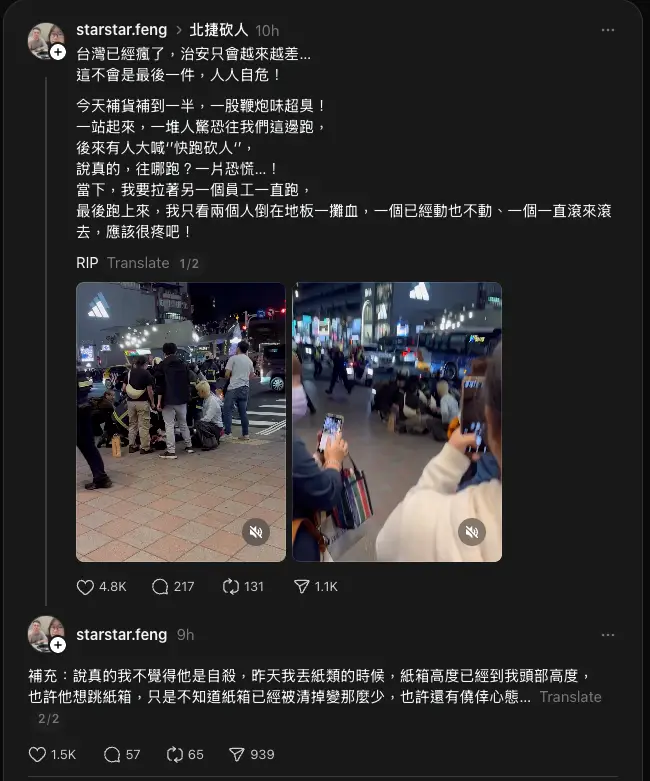Screen dimensions: 650x781
Task: Open the 57 replies on follow-up post
Action: [x=112, y=755]
